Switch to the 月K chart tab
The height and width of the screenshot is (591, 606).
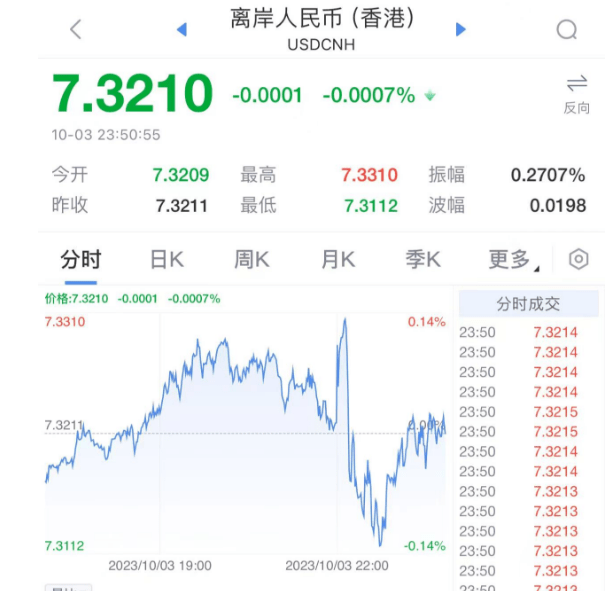tap(338, 260)
